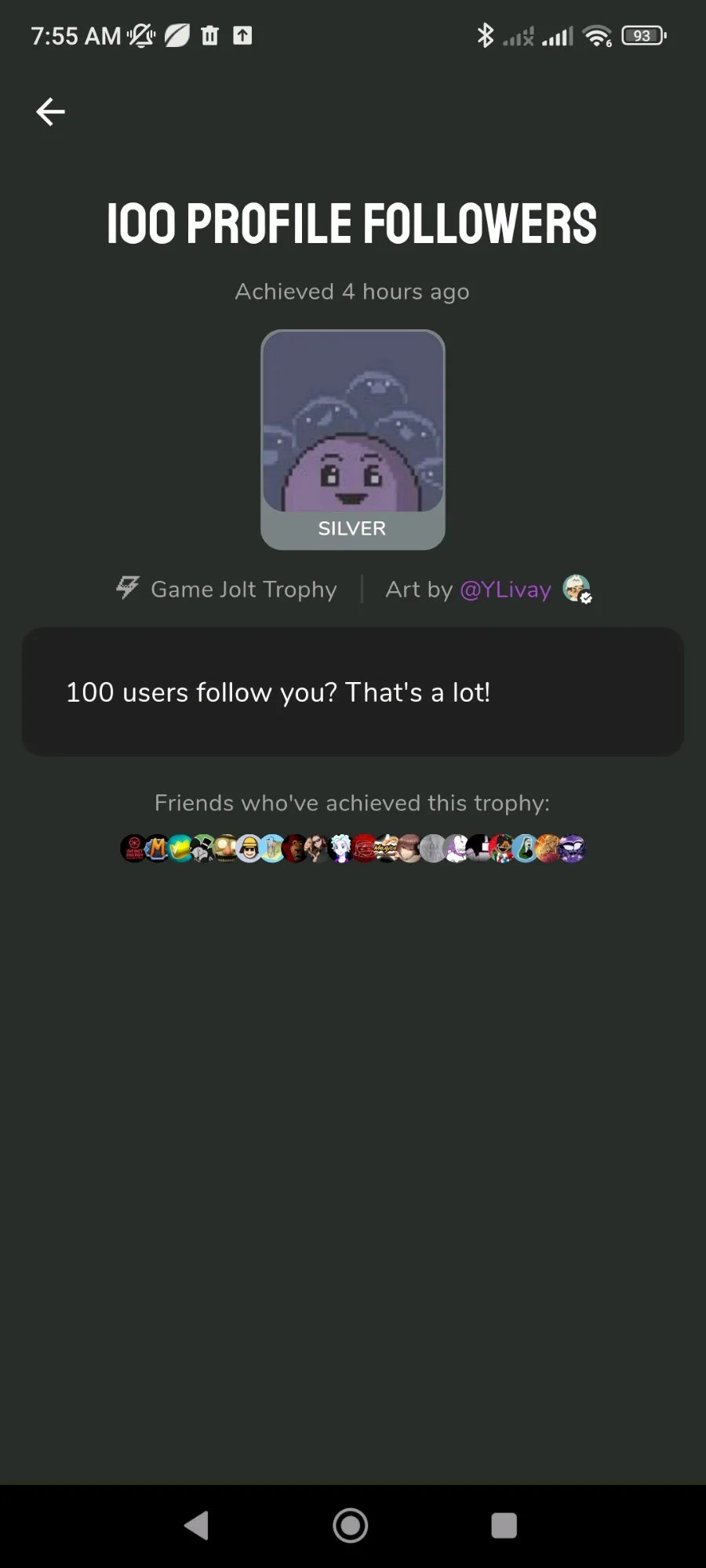Open the @YLivay artist profile link
Viewport: 706px width, 1568px height.
[x=505, y=590]
